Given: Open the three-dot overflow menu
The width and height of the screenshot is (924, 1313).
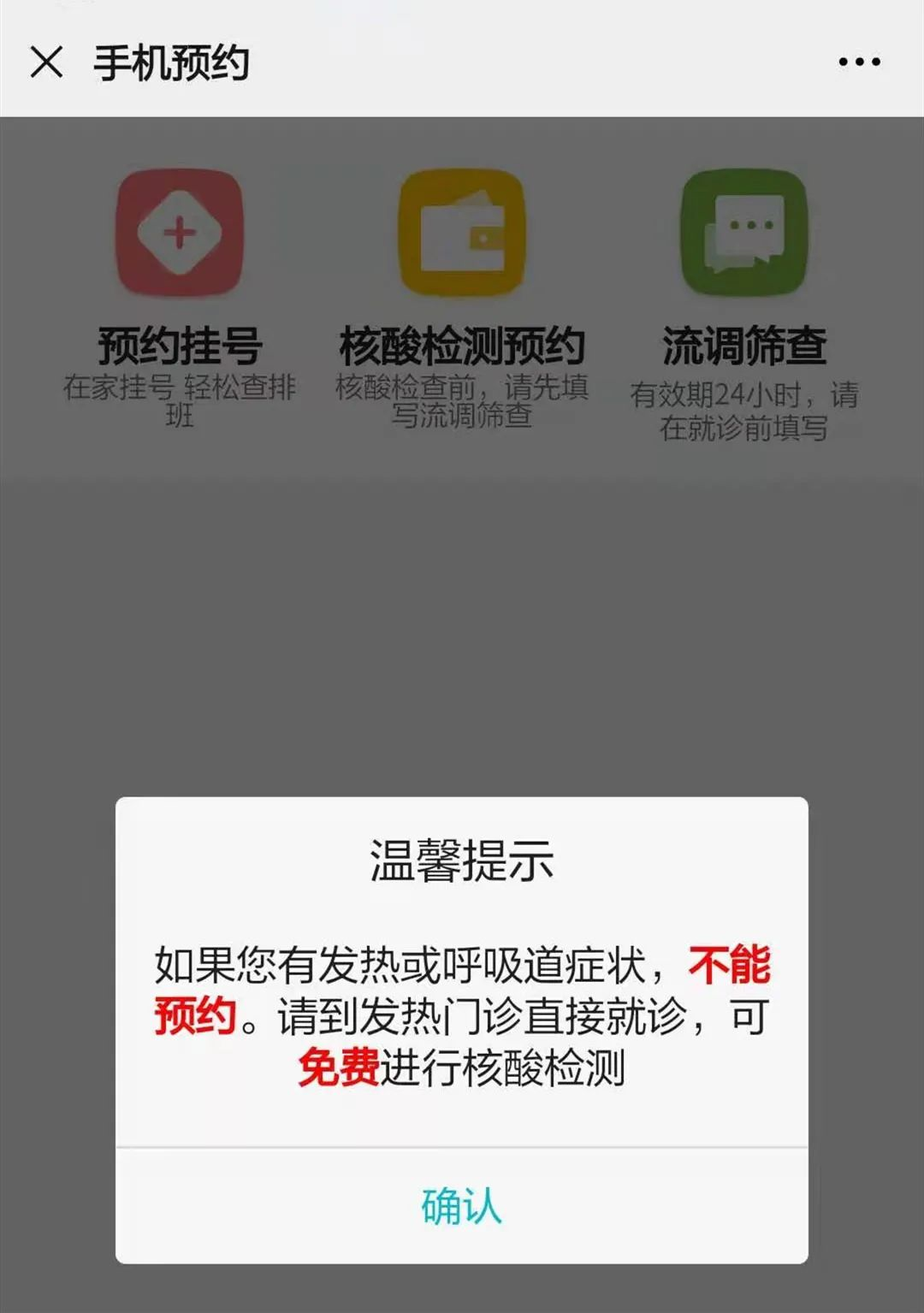Looking at the screenshot, I should tap(859, 62).
